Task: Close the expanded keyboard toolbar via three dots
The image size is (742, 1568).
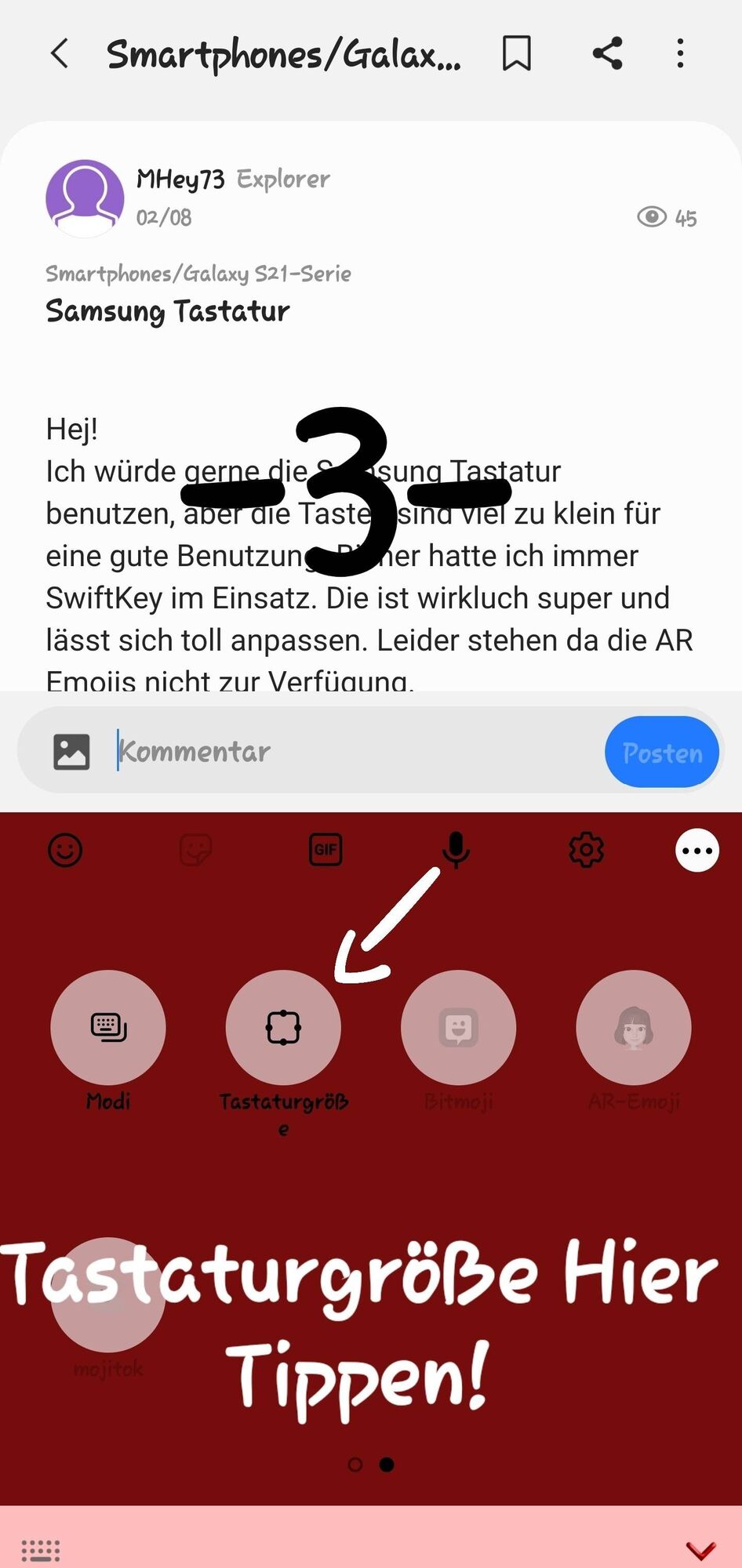Action: tap(697, 850)
